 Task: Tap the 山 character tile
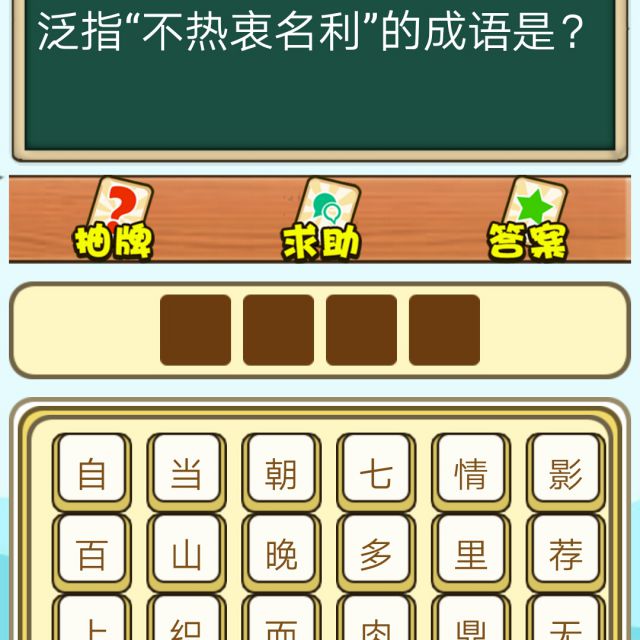pyautogui.click(x=187, y=553)
